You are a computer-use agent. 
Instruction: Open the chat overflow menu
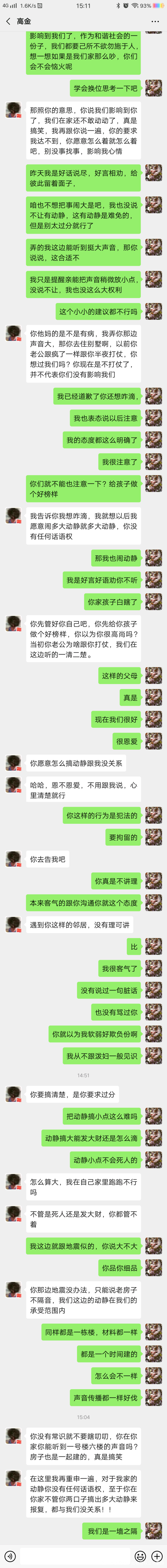tap(155, 21)
